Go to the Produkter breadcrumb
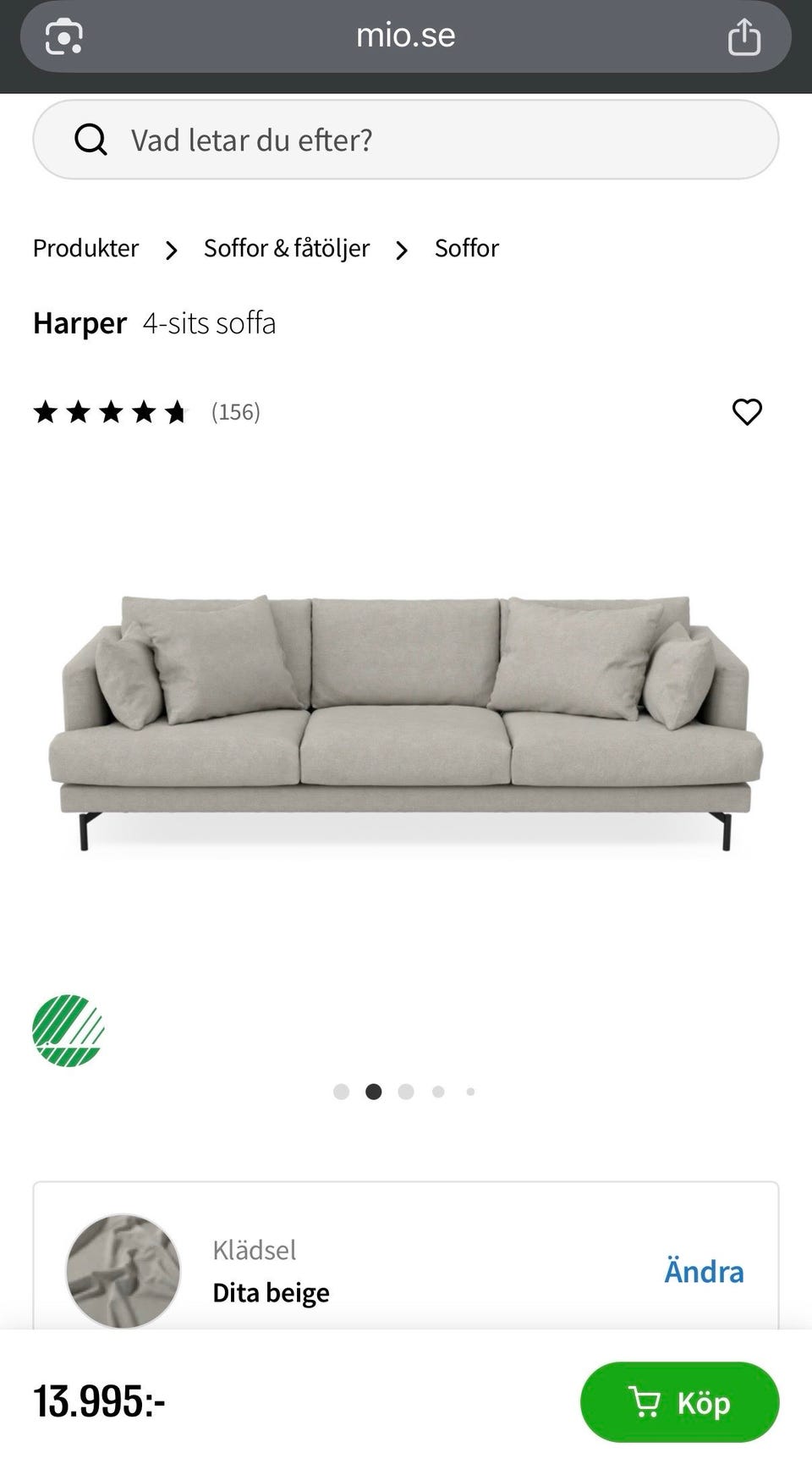 [x=85, y=248]
